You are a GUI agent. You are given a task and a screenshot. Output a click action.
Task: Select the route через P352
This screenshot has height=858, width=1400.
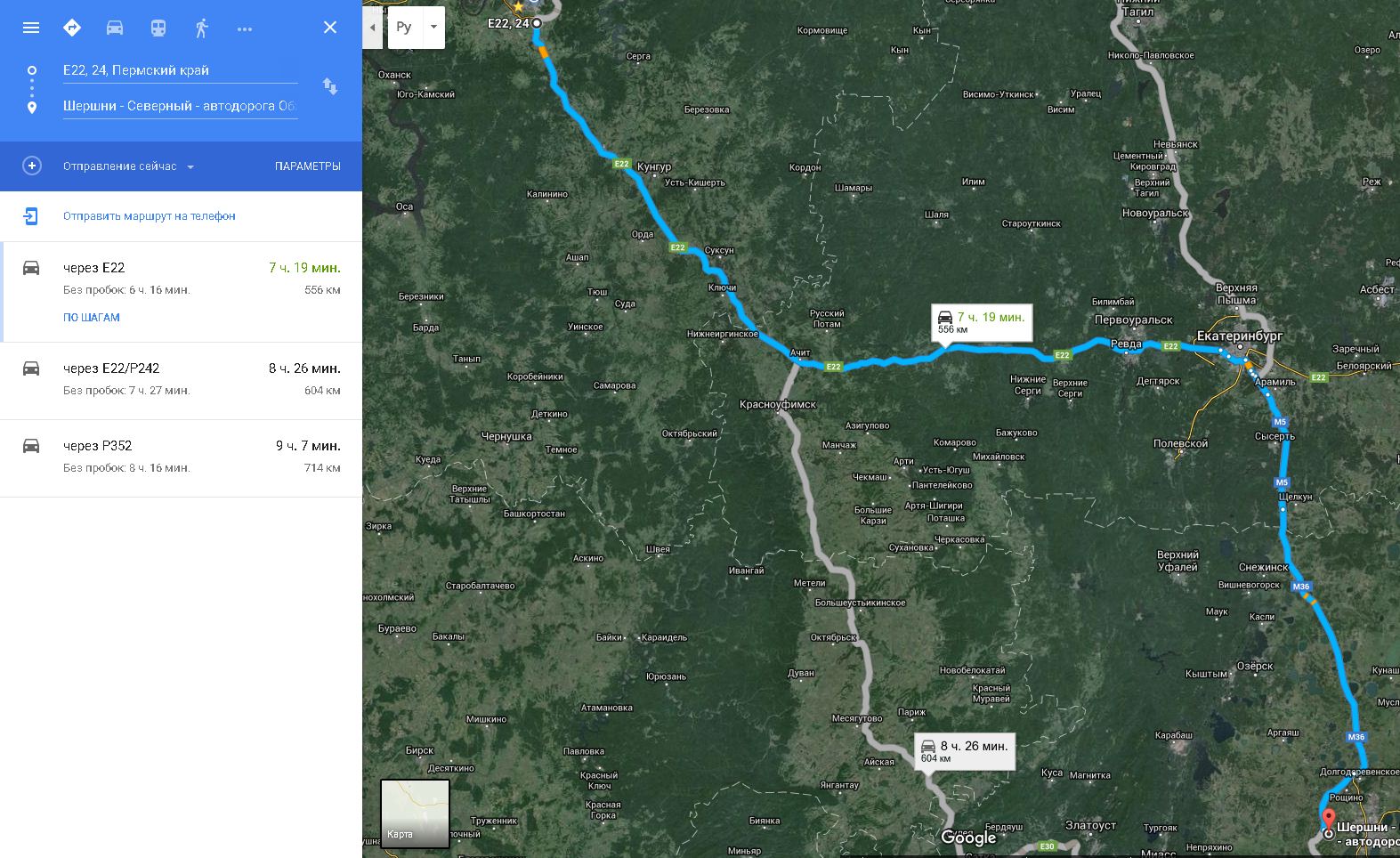click(178, 457)
